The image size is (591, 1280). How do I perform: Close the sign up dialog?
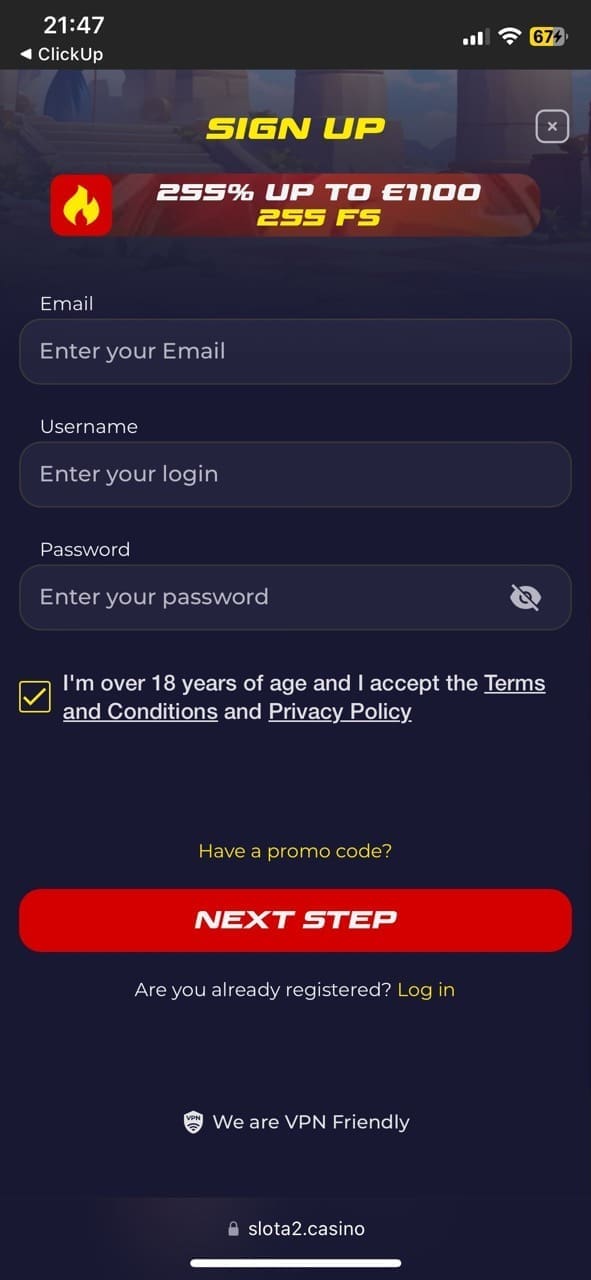click(x=552, y=127)
